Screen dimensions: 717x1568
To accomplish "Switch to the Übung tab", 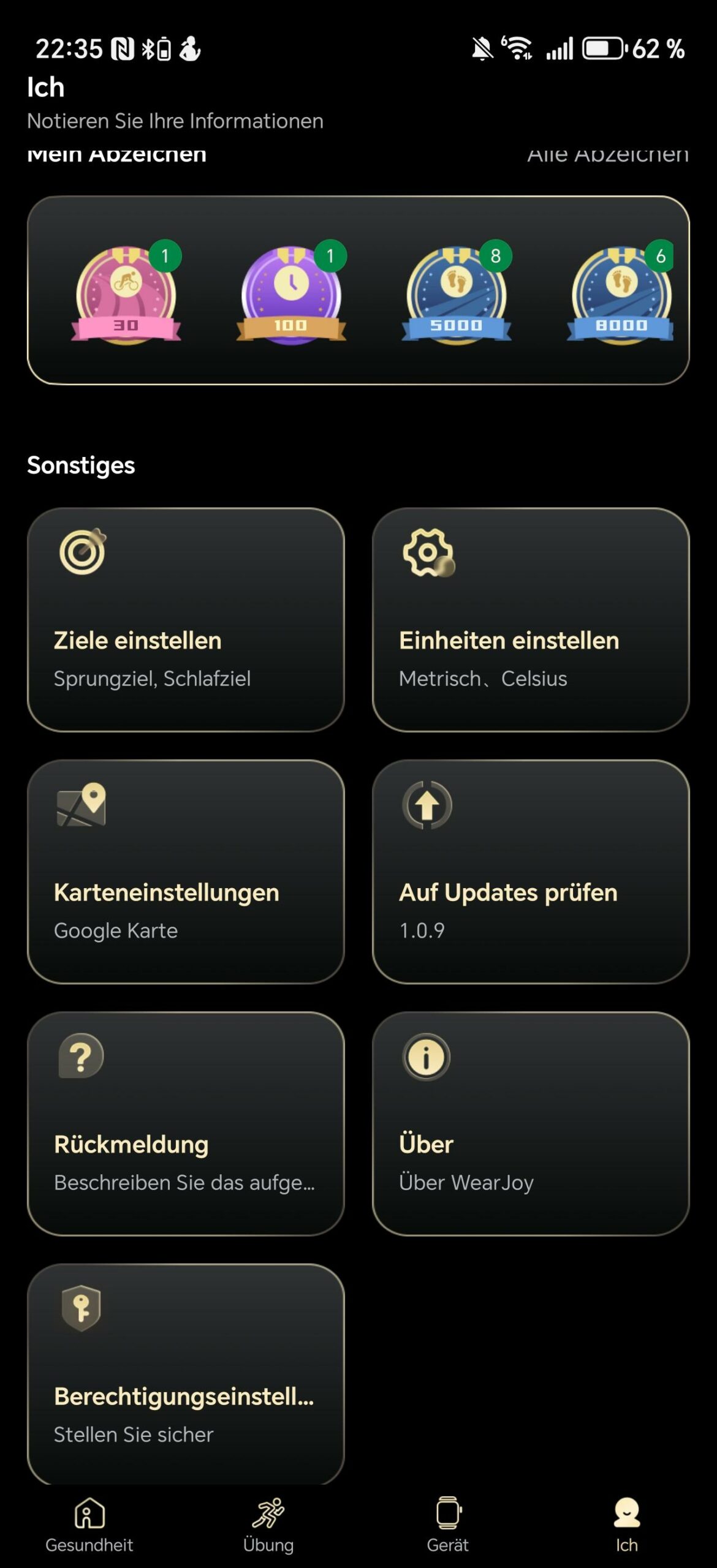I will tap(268, 1525).
